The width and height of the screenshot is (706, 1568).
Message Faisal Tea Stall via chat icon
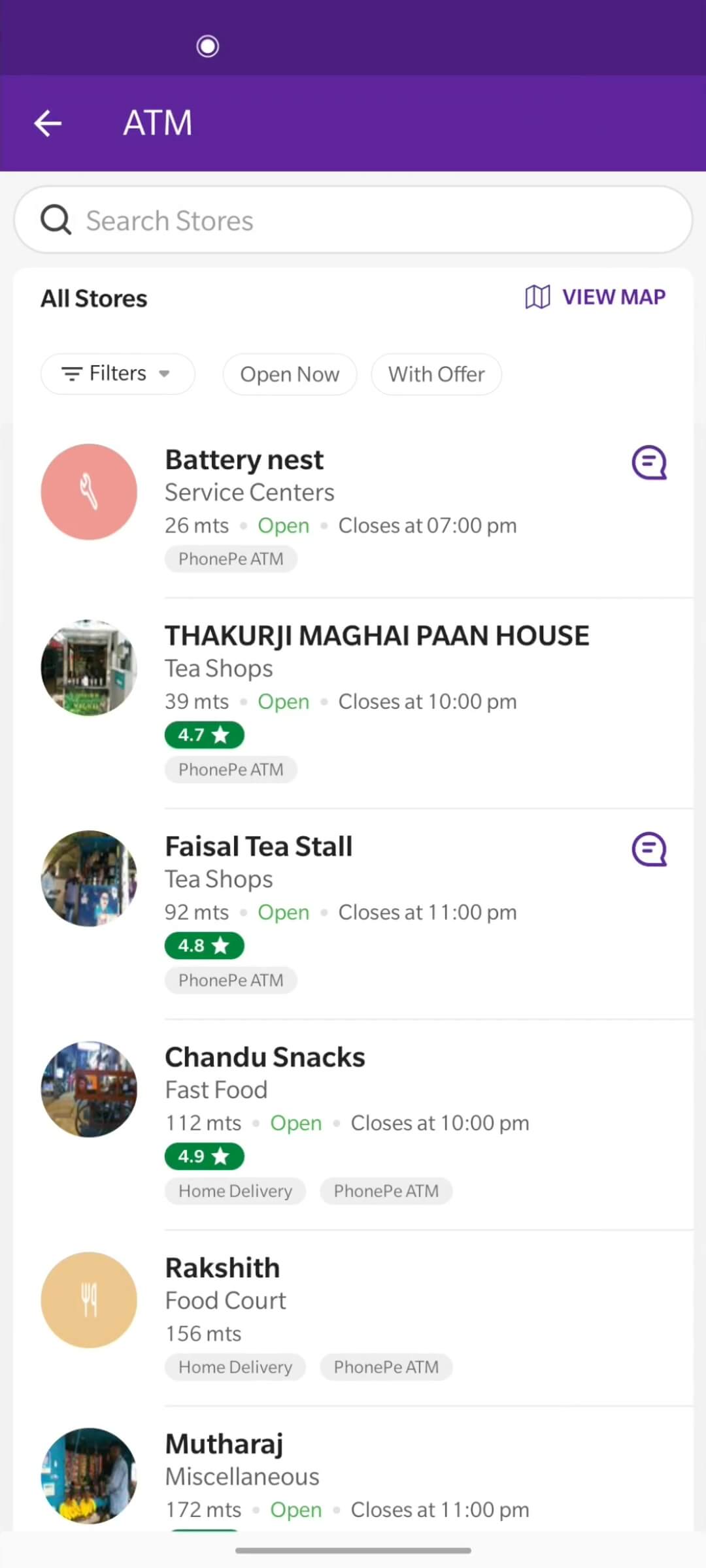click(649, 849)
